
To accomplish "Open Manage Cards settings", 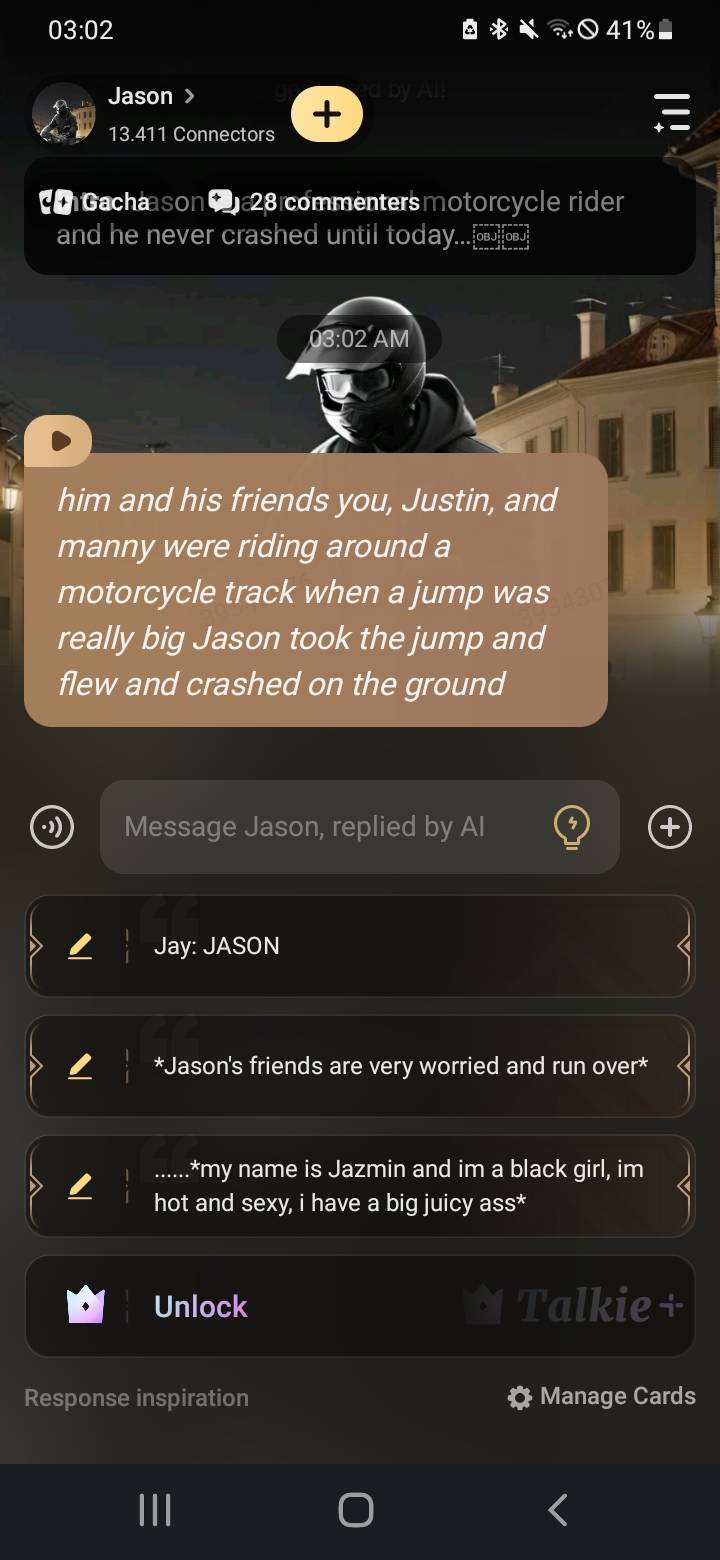I will tap(601, 1396).
